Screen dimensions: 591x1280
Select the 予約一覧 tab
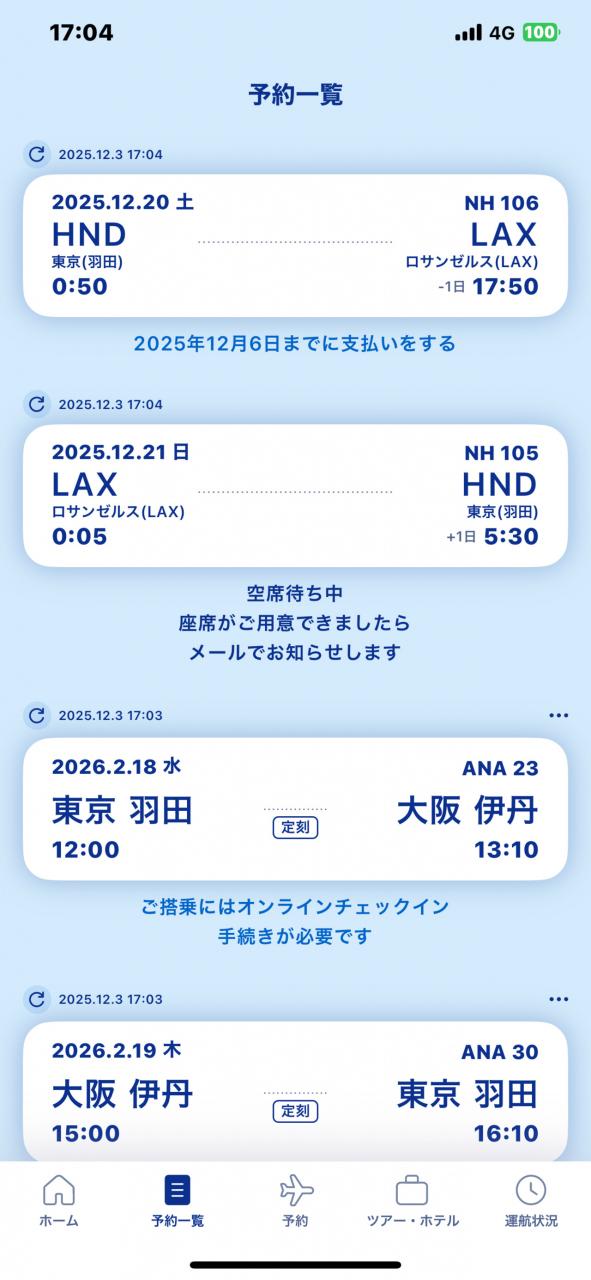[177, 1201]
